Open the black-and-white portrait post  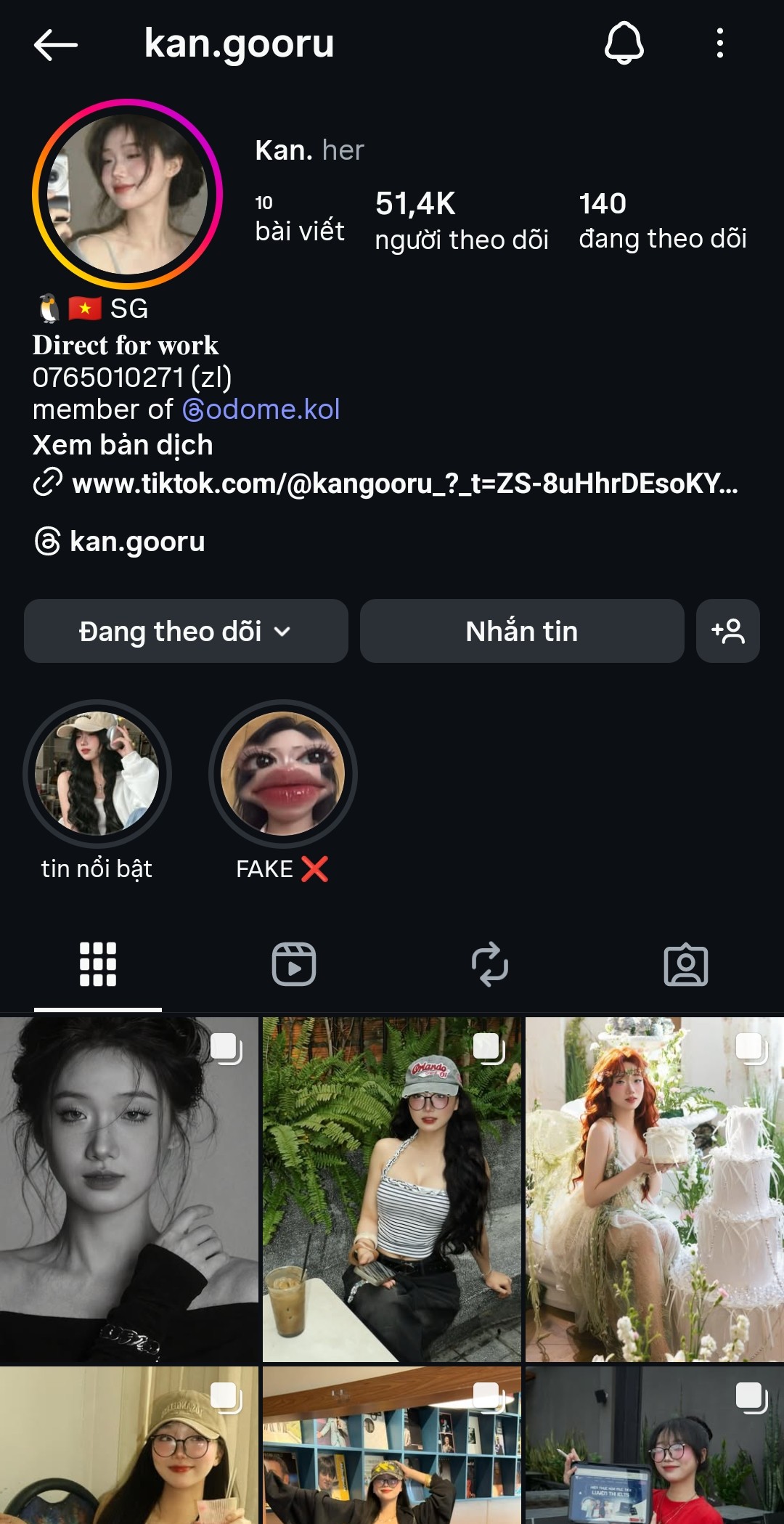click(128, 1189)
